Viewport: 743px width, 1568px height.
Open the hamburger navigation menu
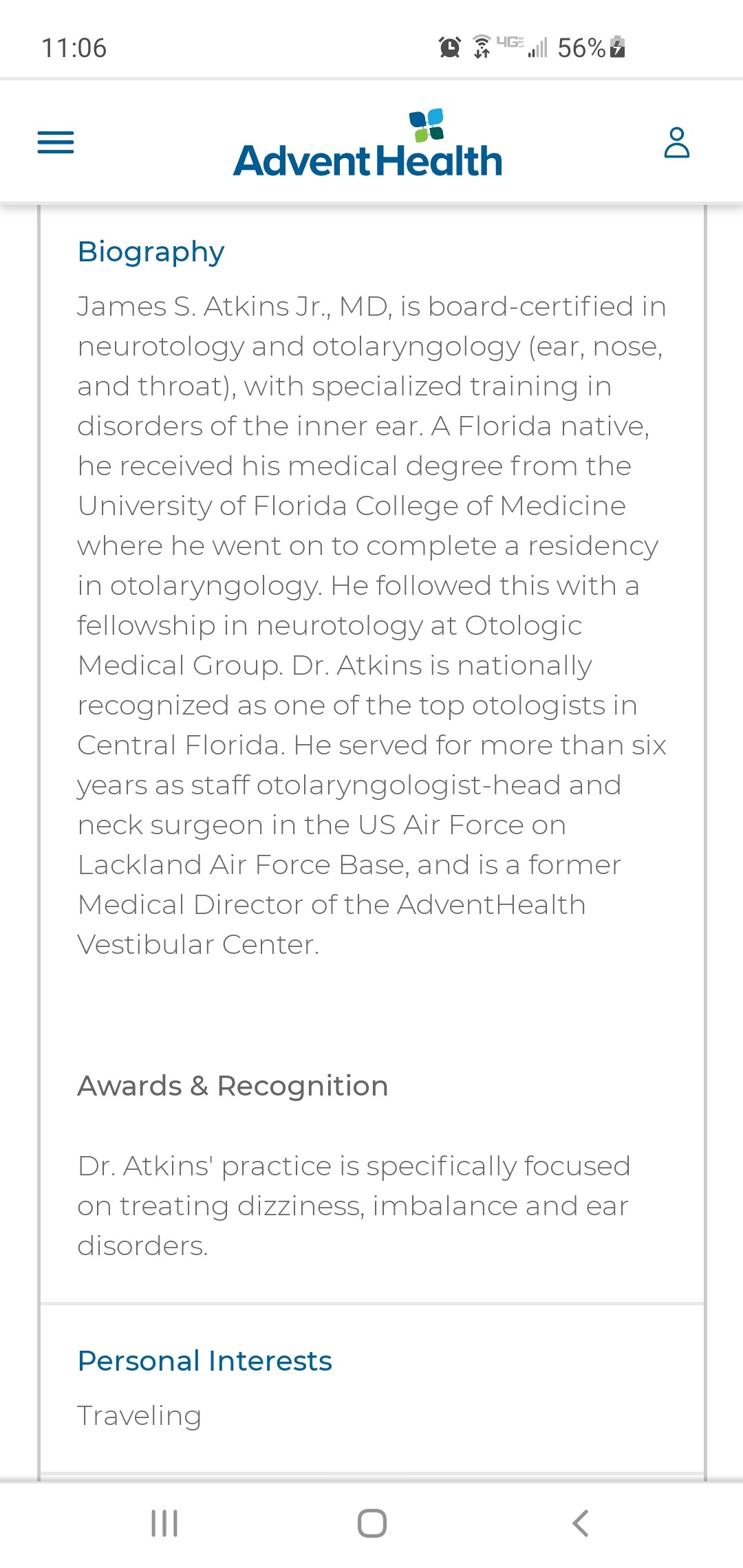click(x=56, y=142)
